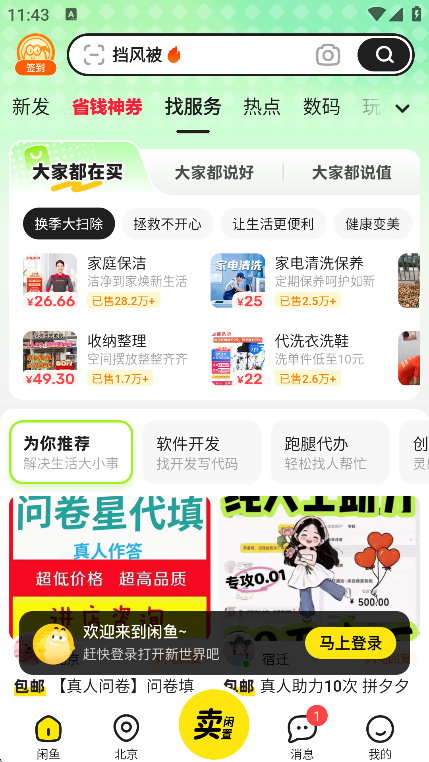
Task: Choose the 拯救不开心 chip
Action: [x=167, y=224]
